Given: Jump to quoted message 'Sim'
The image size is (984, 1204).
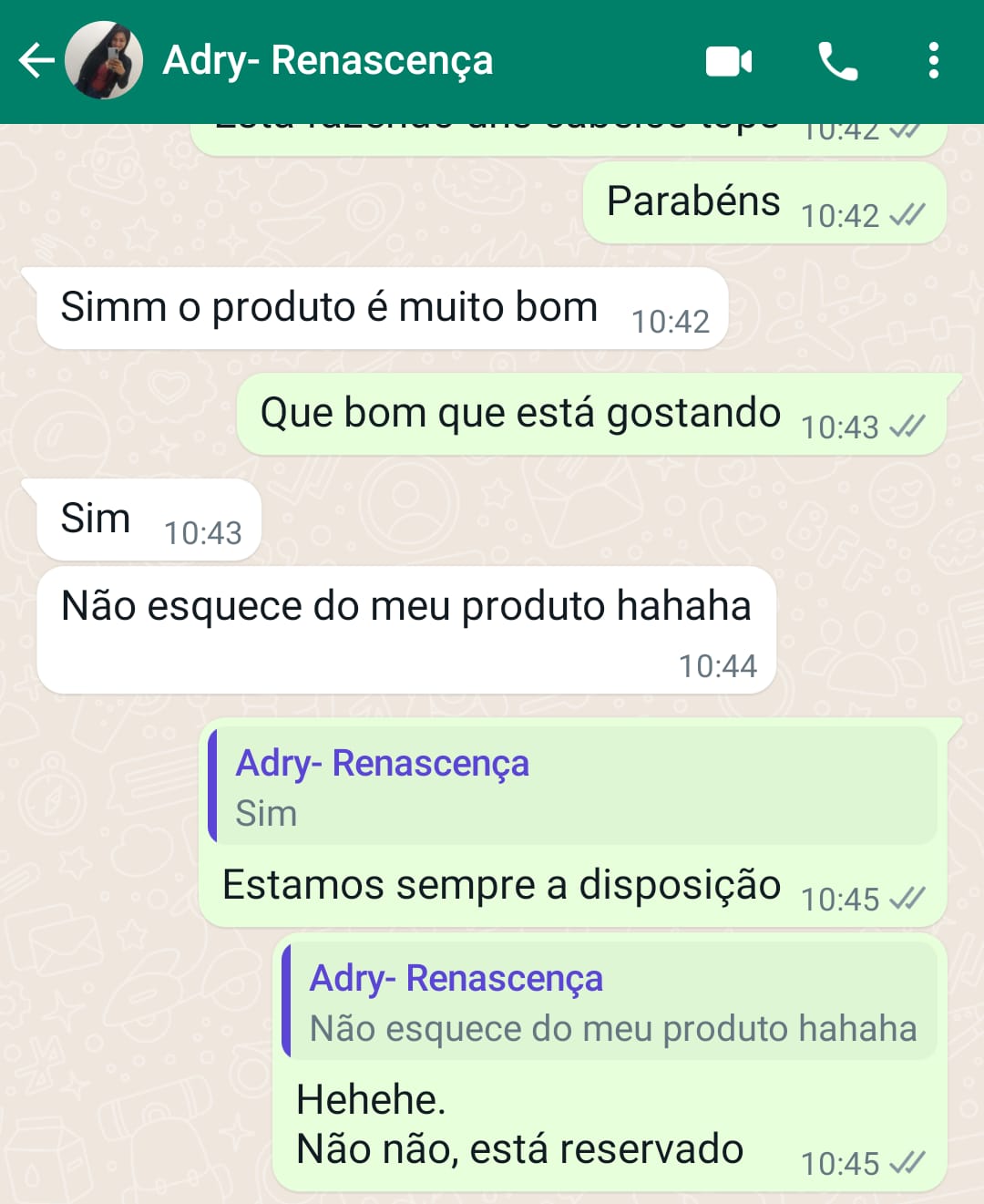Looking at the screenshot, I should pos(572,787).
